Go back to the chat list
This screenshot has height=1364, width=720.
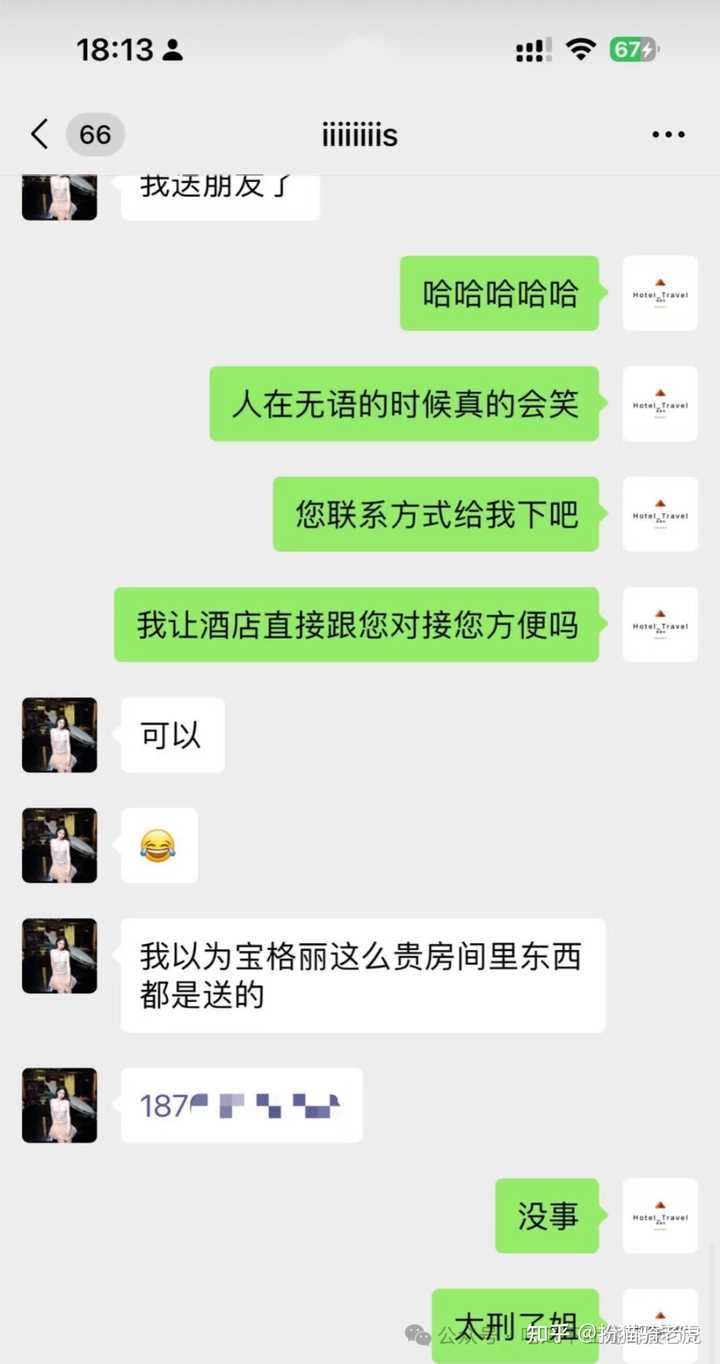(x=40, y=134)
